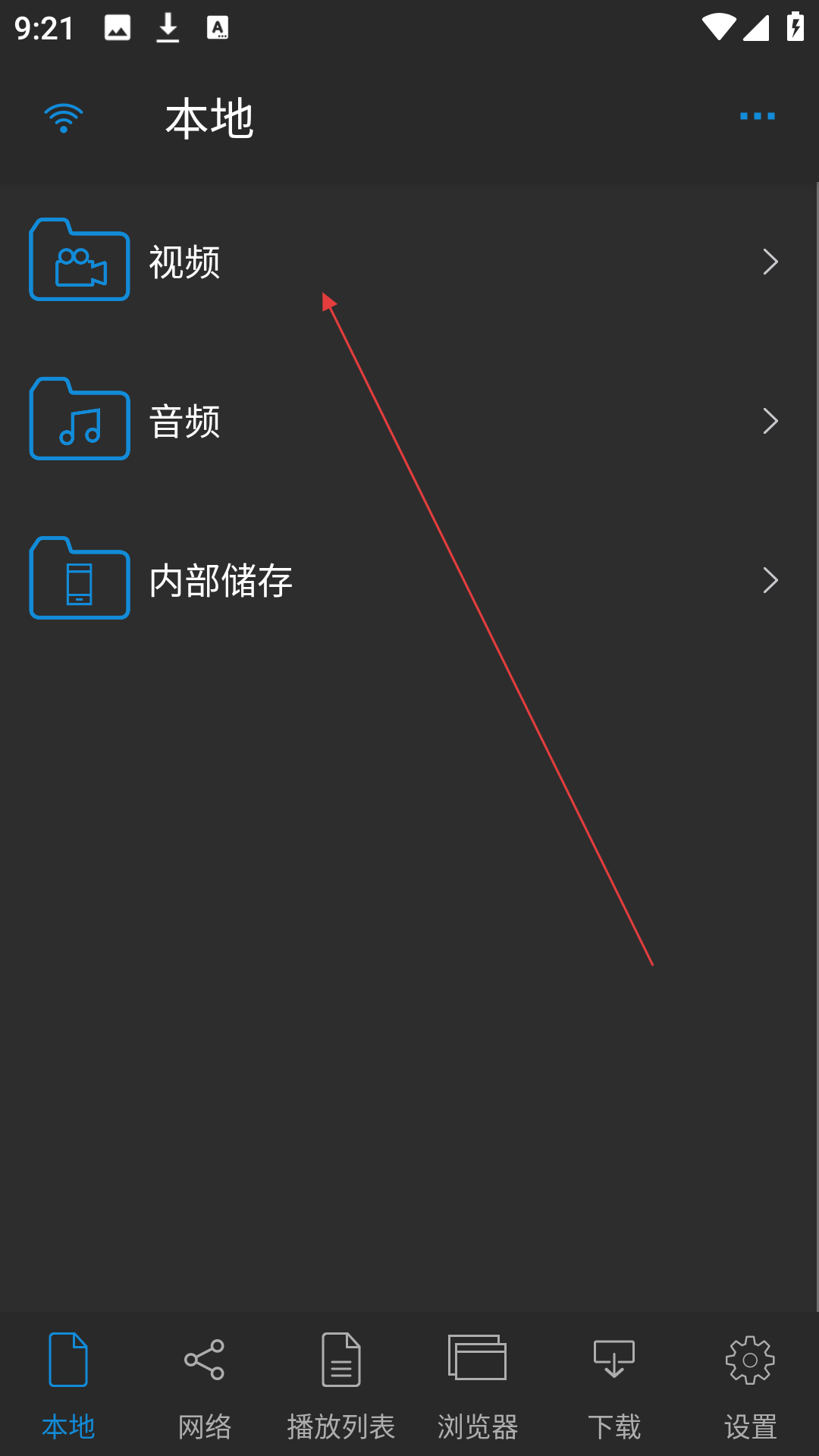Open the 设置 tab
Image resolution: width=819 pixels, height=1456 pixels.
click(x=751, y=1386)
